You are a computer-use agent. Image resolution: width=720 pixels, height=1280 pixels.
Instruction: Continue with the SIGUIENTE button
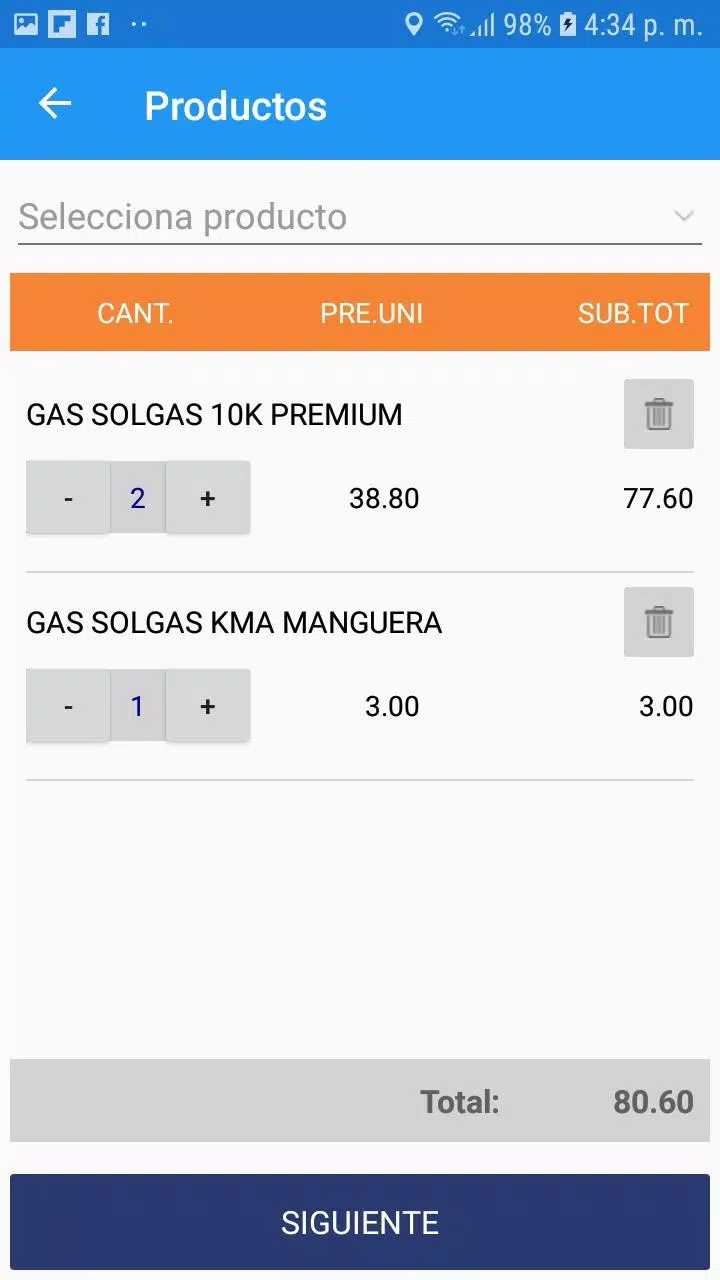(x=360, y=1222)
